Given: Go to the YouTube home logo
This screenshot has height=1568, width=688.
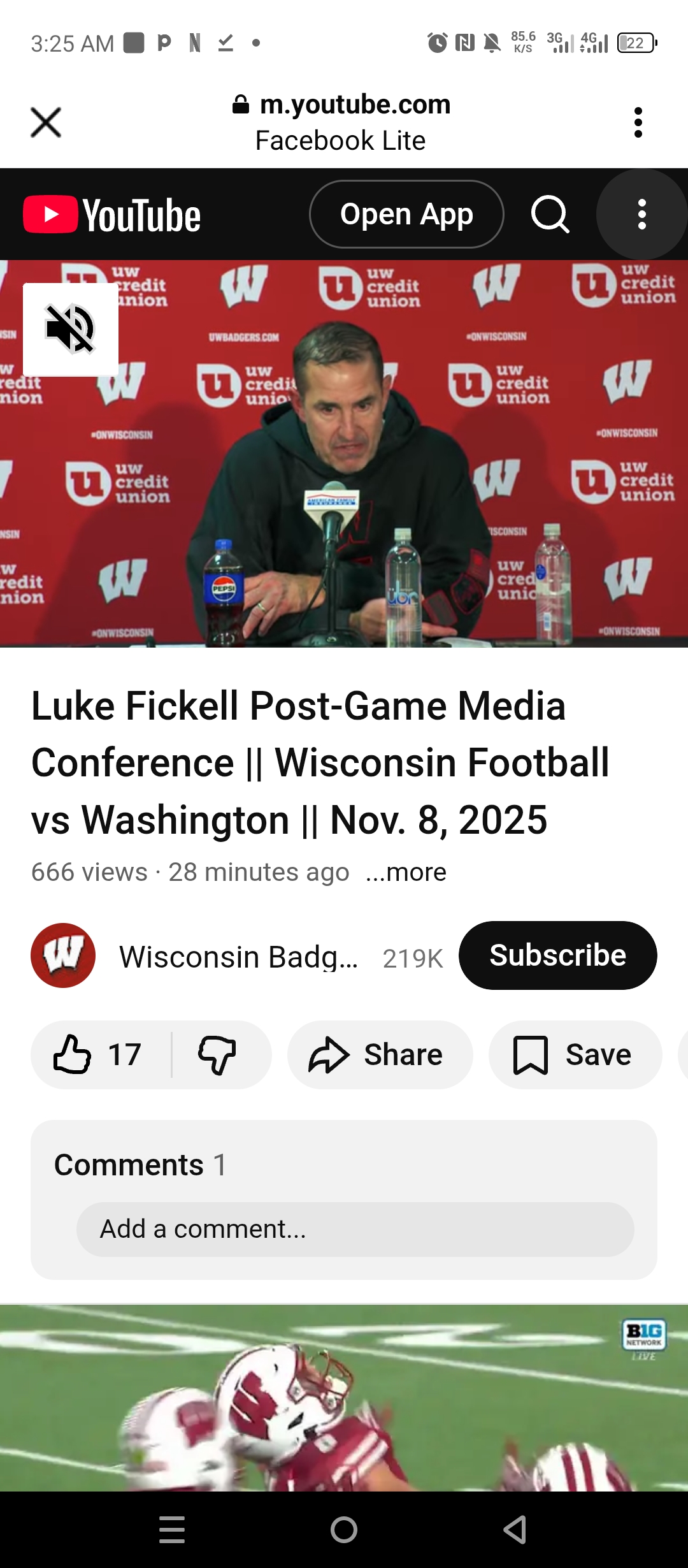Looking at the screenshot, I should [112, 215].
